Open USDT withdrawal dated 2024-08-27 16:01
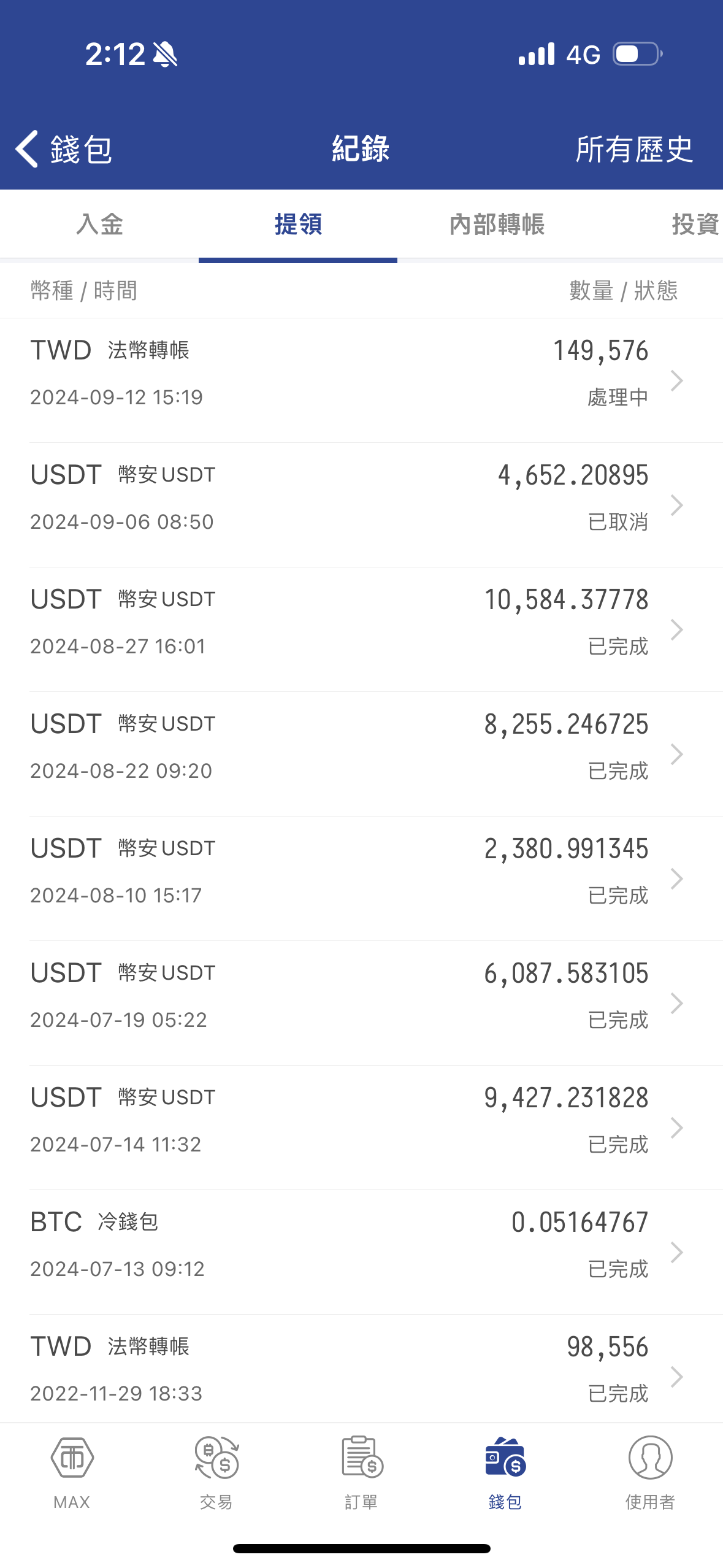The width and height of the screenshot is (723, 1568). pos(361,629)
